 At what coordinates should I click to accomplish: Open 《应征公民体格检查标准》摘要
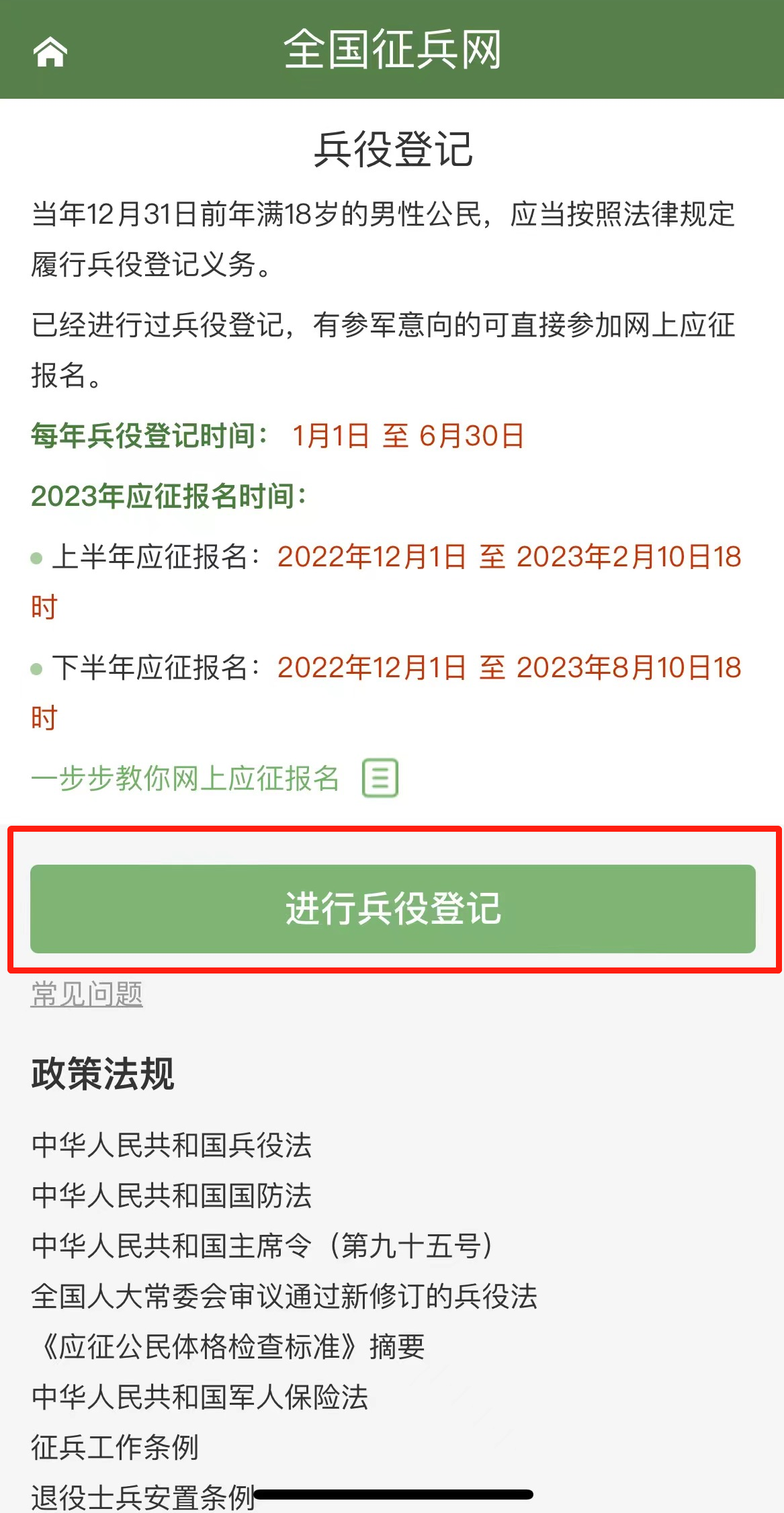[228, 1346]
